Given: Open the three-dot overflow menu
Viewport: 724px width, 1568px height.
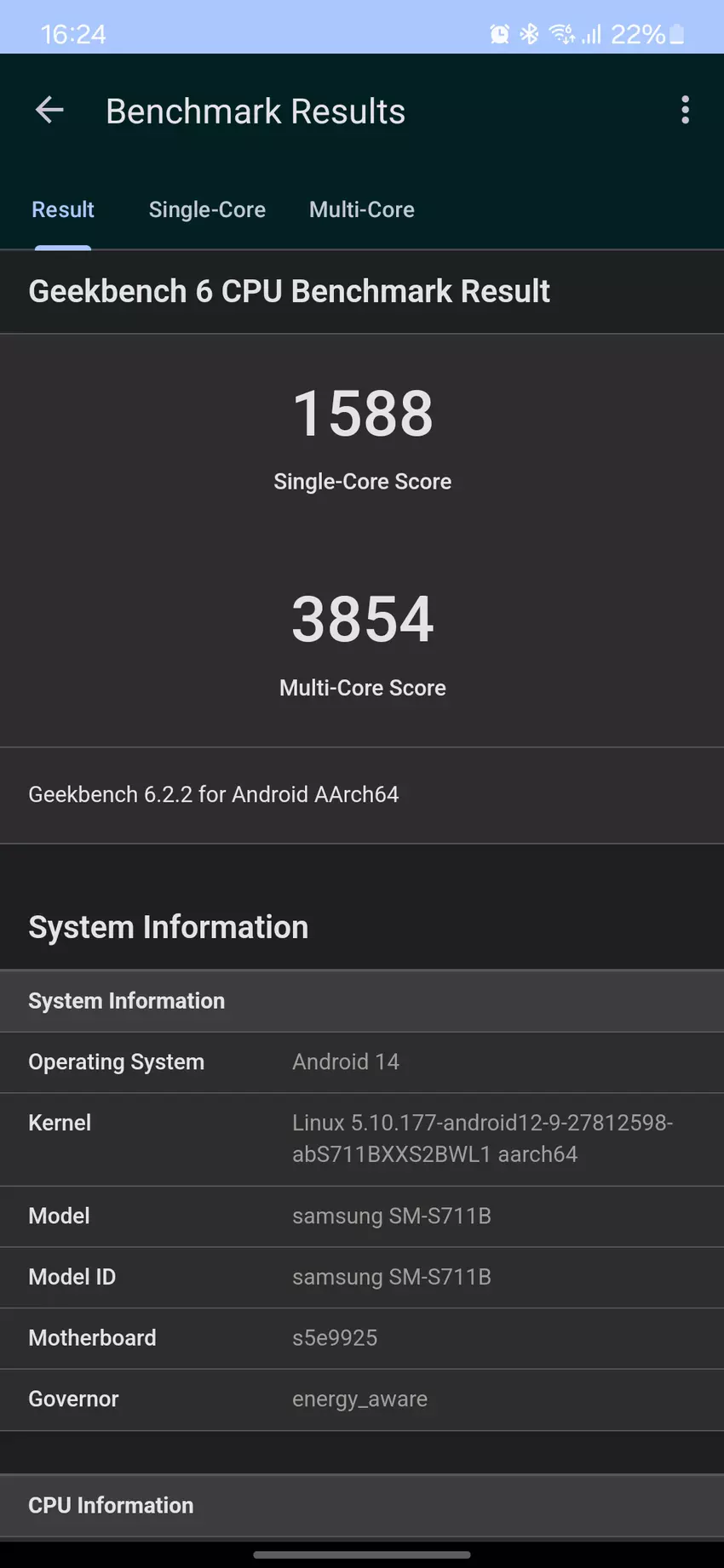Looking at the screenshot, I should pos(685,110).
